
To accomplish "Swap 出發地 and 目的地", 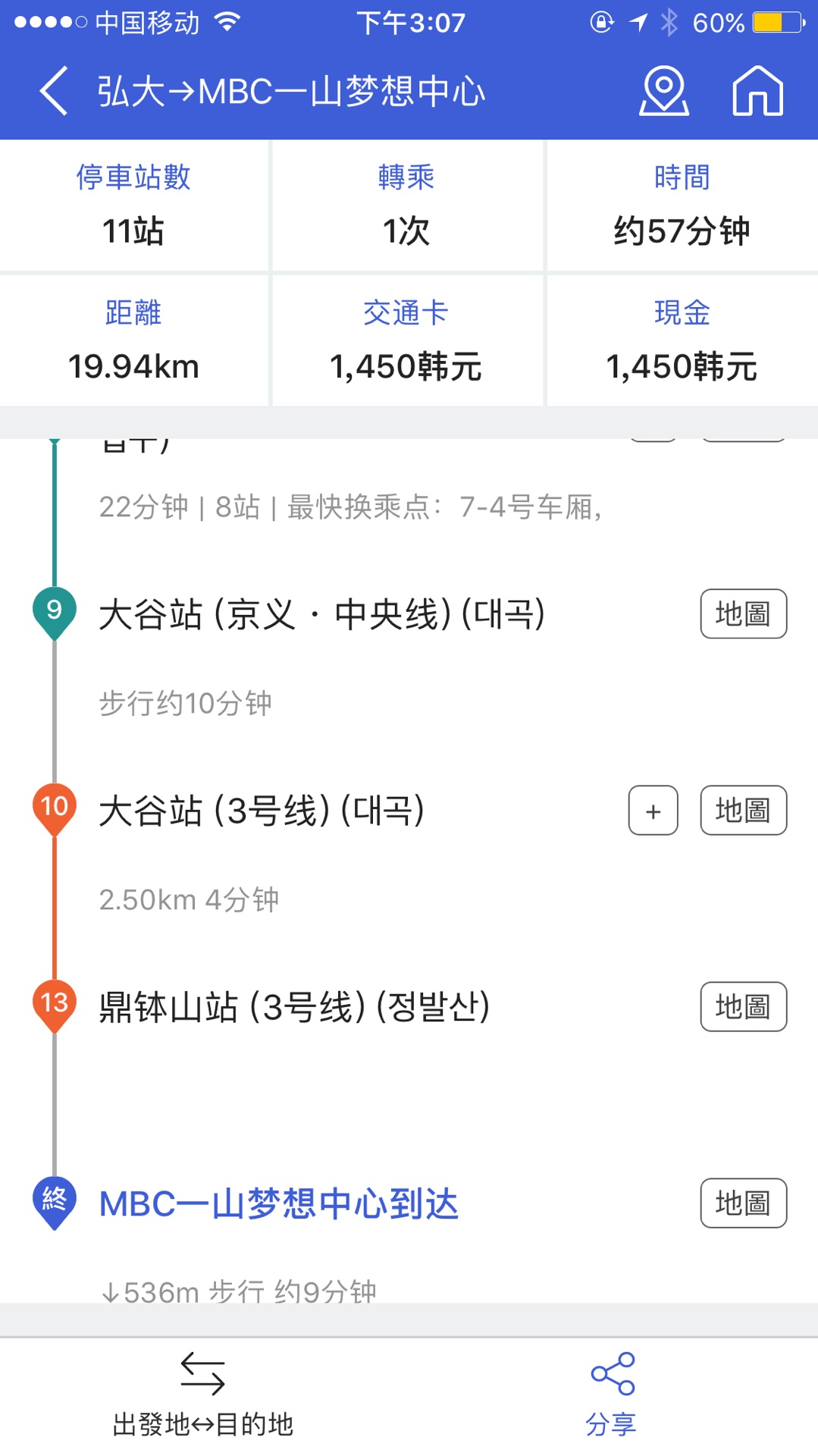I will 203,1395.
